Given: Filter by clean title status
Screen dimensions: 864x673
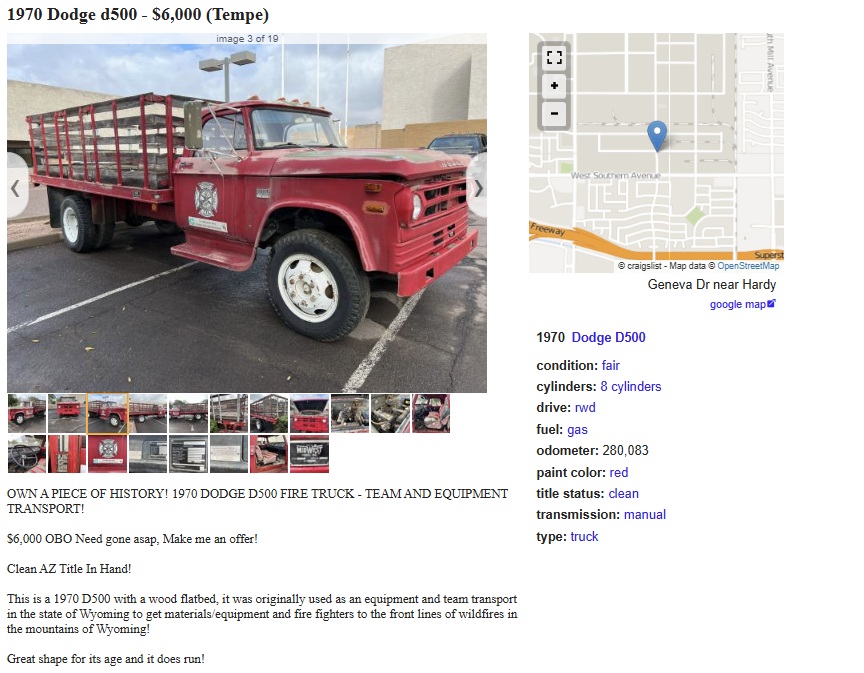Looking at the screenshot, I should [x=623, y=493].
